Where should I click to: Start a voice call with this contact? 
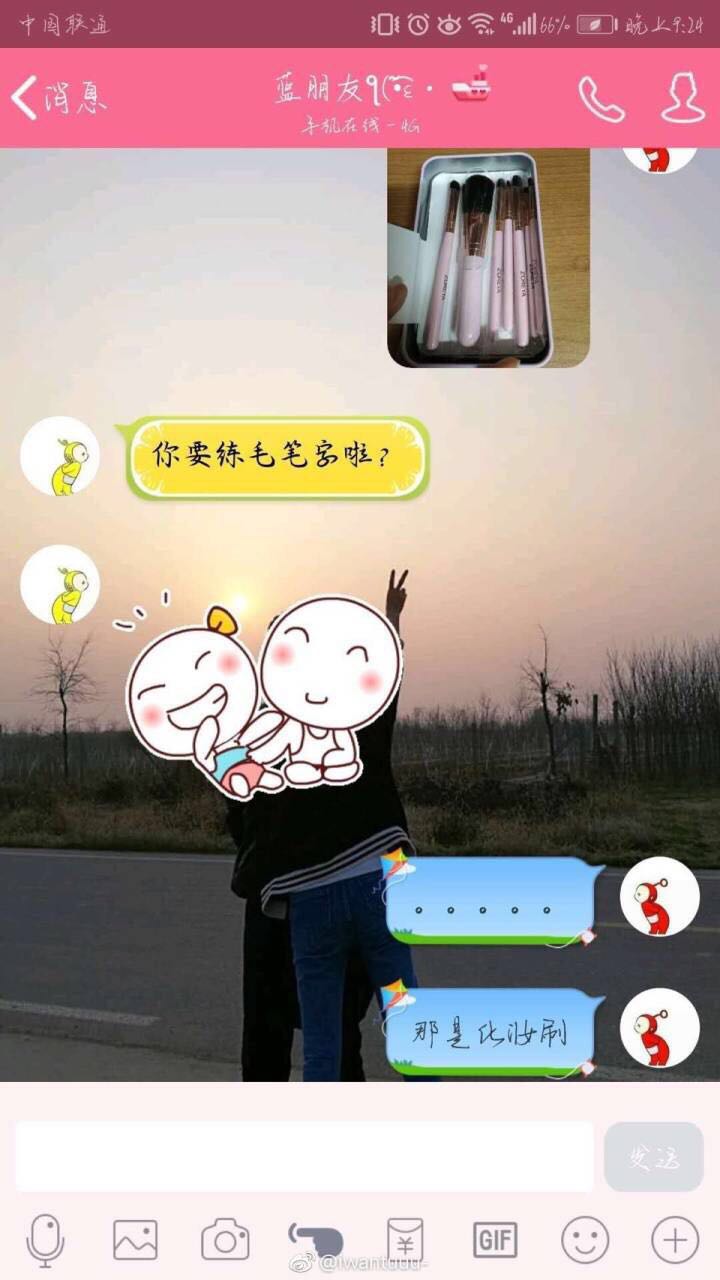pyautogui.click(x=601, y=98)
